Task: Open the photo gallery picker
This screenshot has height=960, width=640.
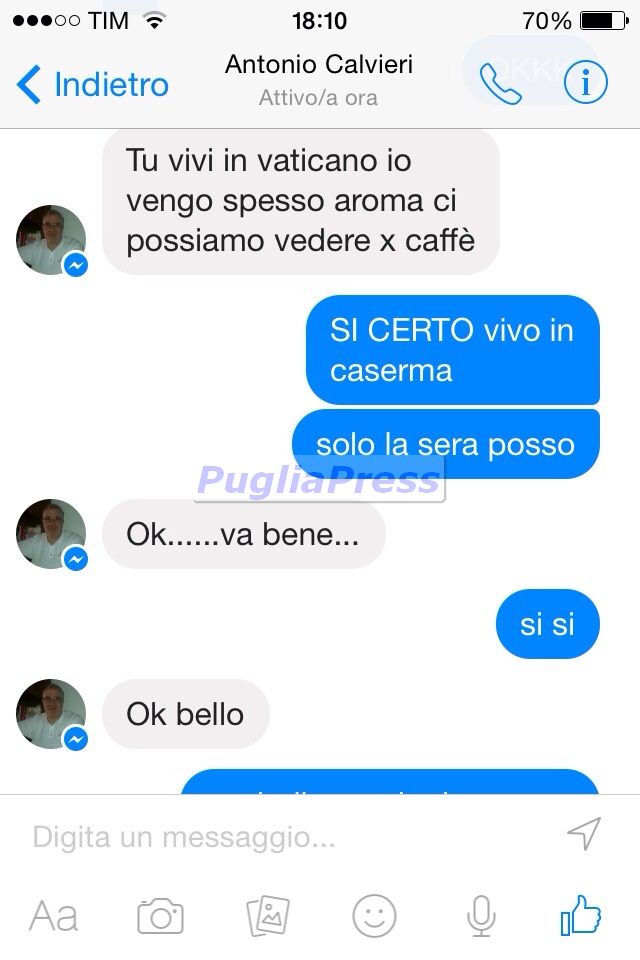Action: pyautogui.click(x=268, y=915)
